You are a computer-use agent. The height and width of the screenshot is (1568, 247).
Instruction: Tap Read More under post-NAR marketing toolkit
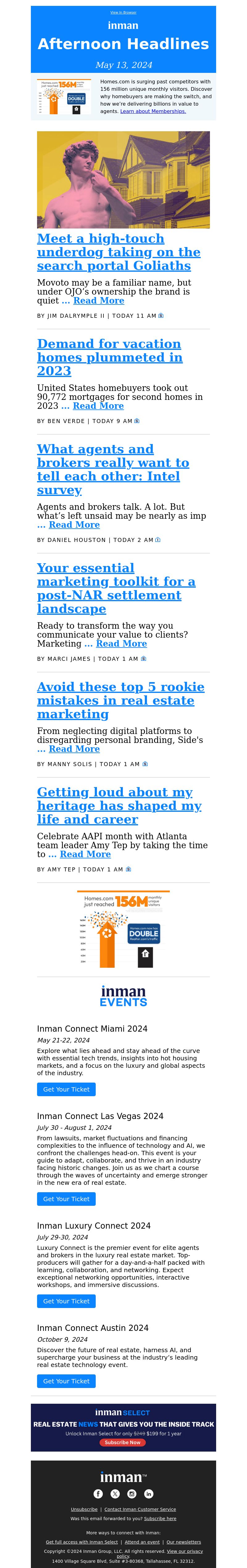(x=121, y=644)
